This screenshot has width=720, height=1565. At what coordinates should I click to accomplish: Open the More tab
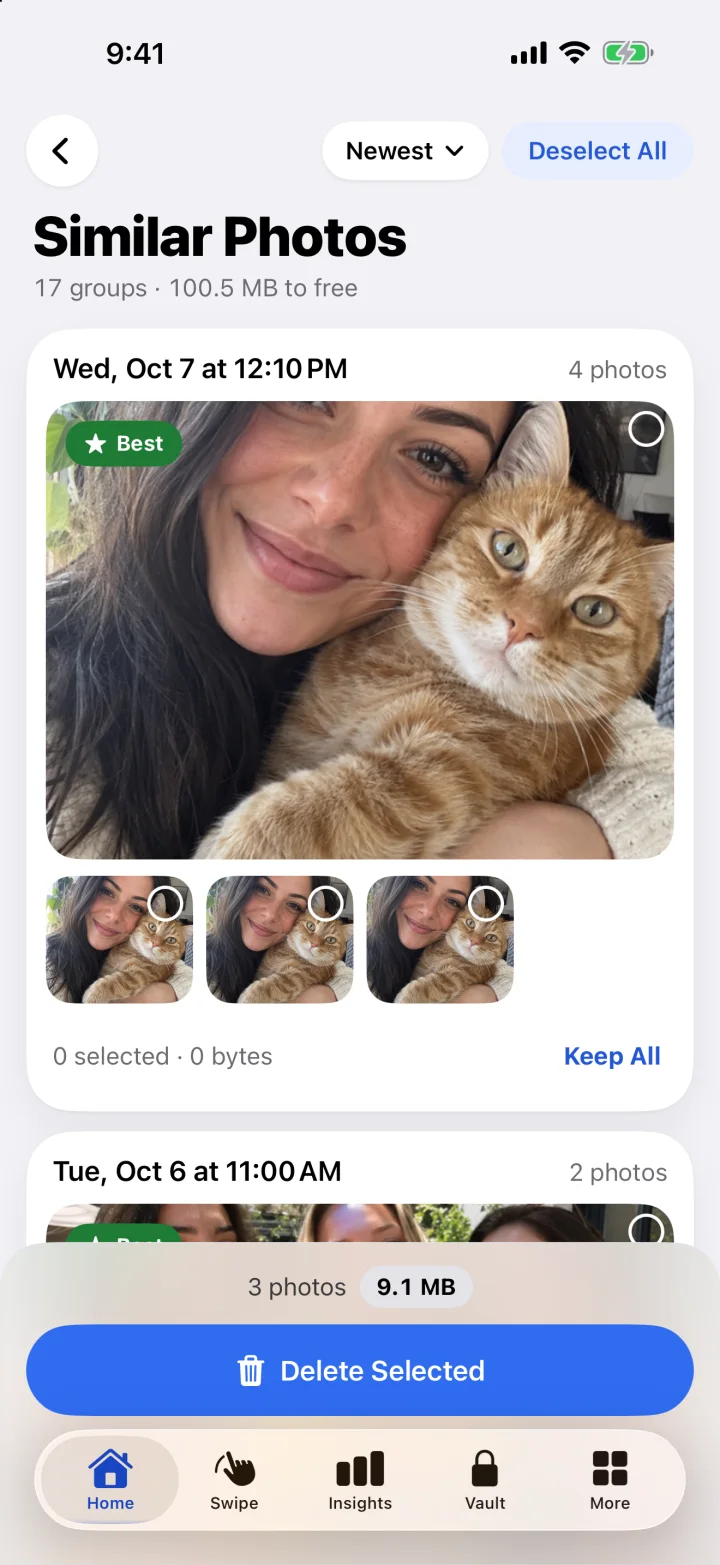pos(610,1481)
